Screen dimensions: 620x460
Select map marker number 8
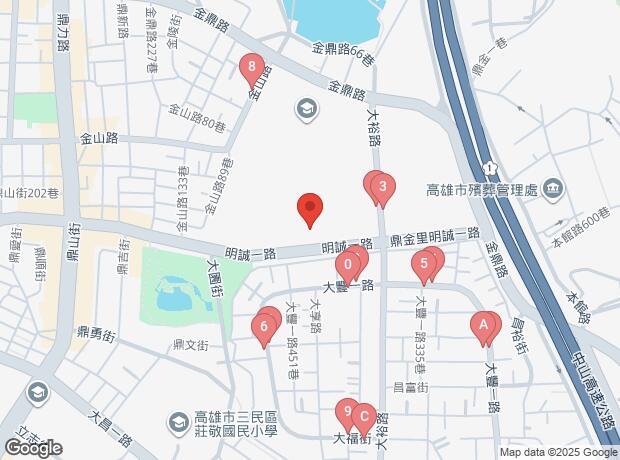pyautogui.click(x=251, y=70)
